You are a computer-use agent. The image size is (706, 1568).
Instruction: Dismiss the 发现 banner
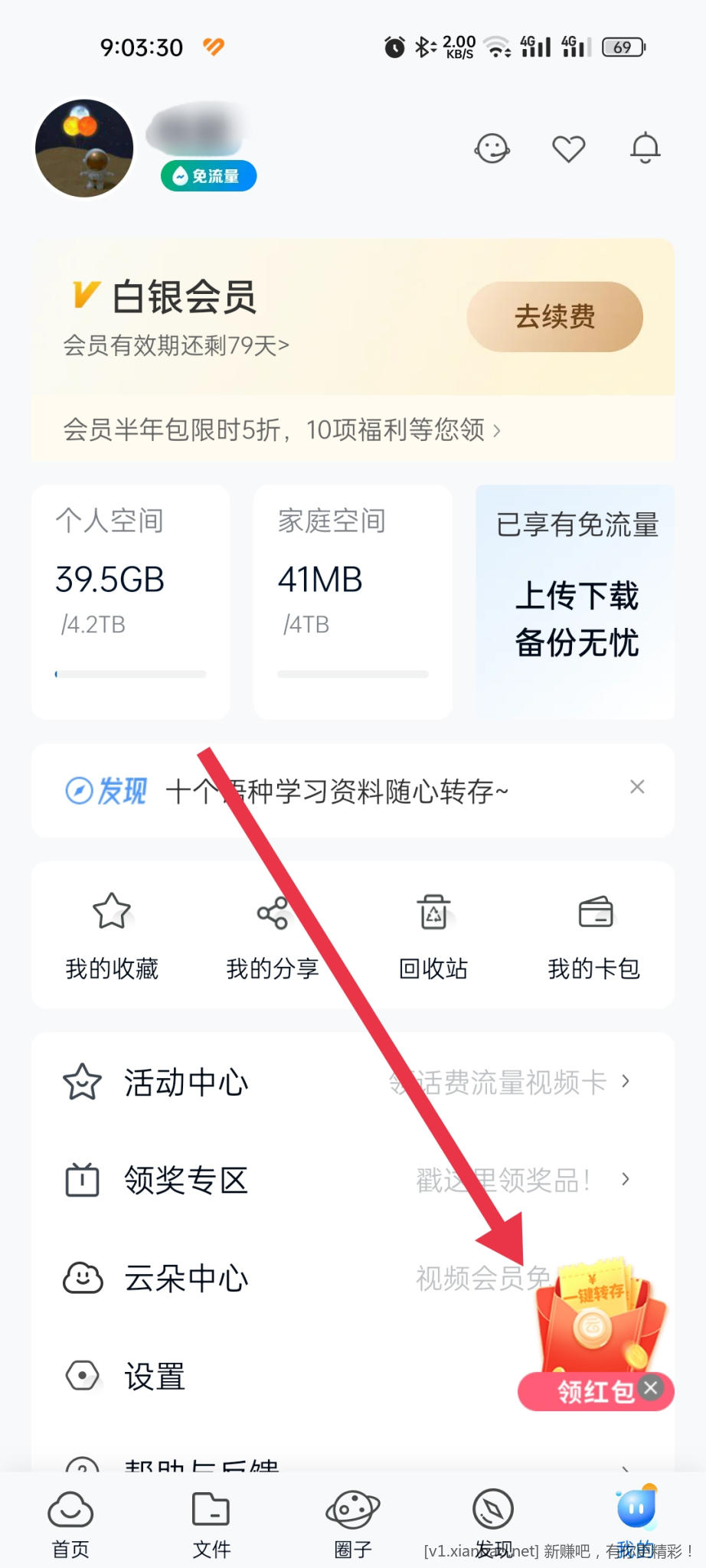(x=637, y=787)
